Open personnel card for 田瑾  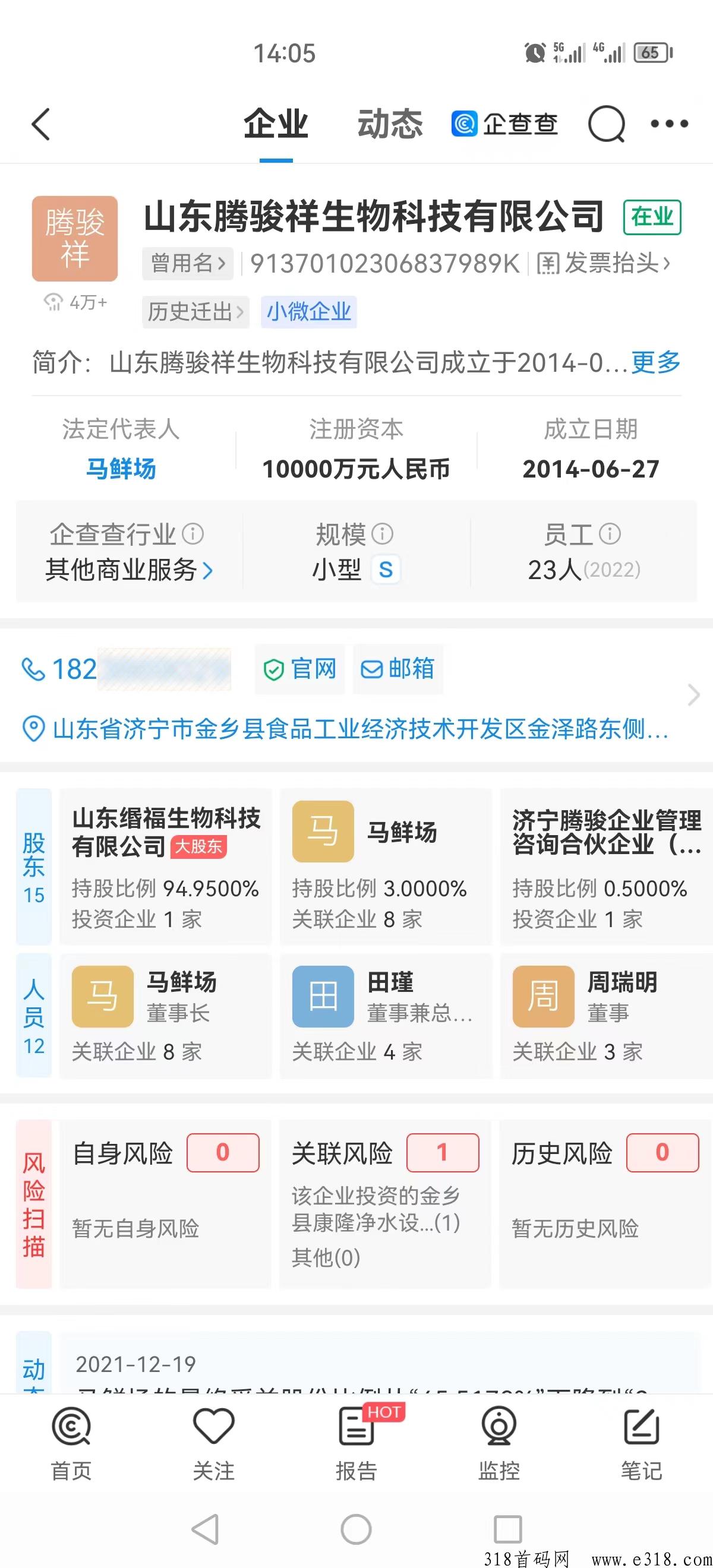pos(386,1015)
